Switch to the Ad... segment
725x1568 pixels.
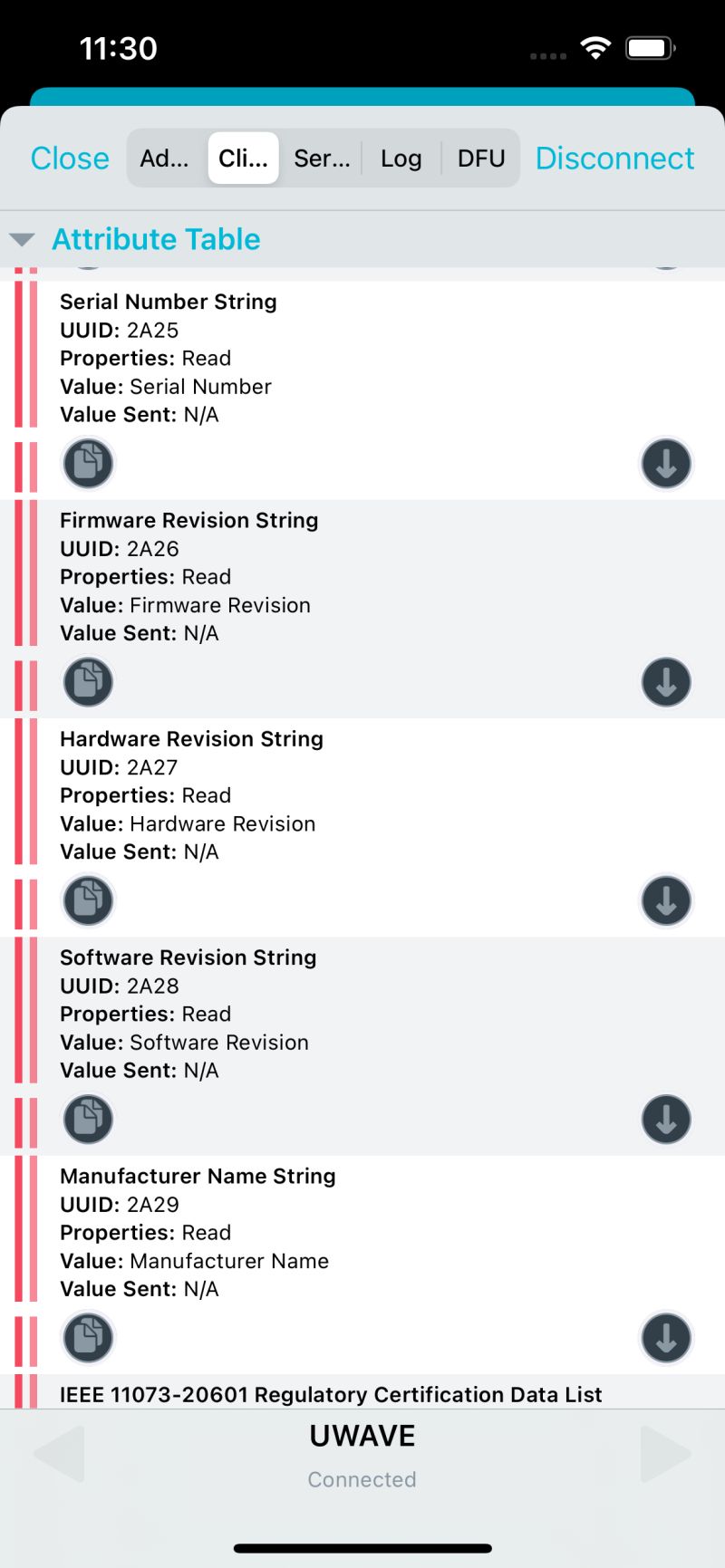tap(165, 159)
